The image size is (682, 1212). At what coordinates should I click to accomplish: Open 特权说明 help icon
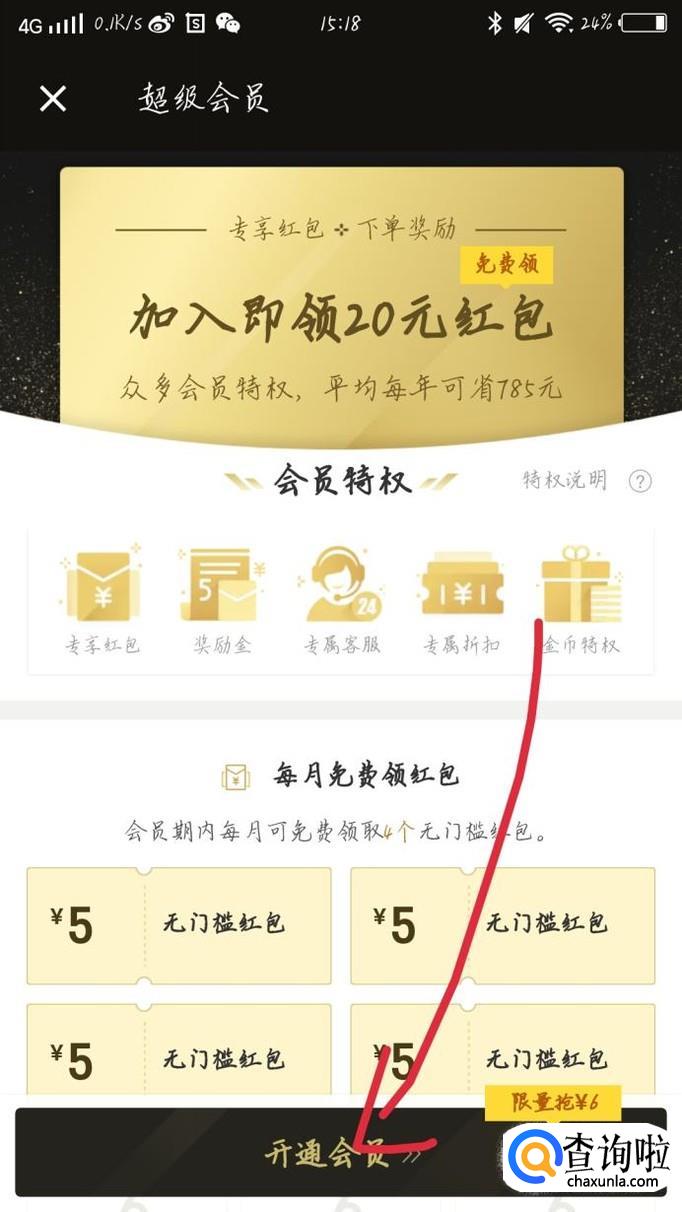click(640, 481)
